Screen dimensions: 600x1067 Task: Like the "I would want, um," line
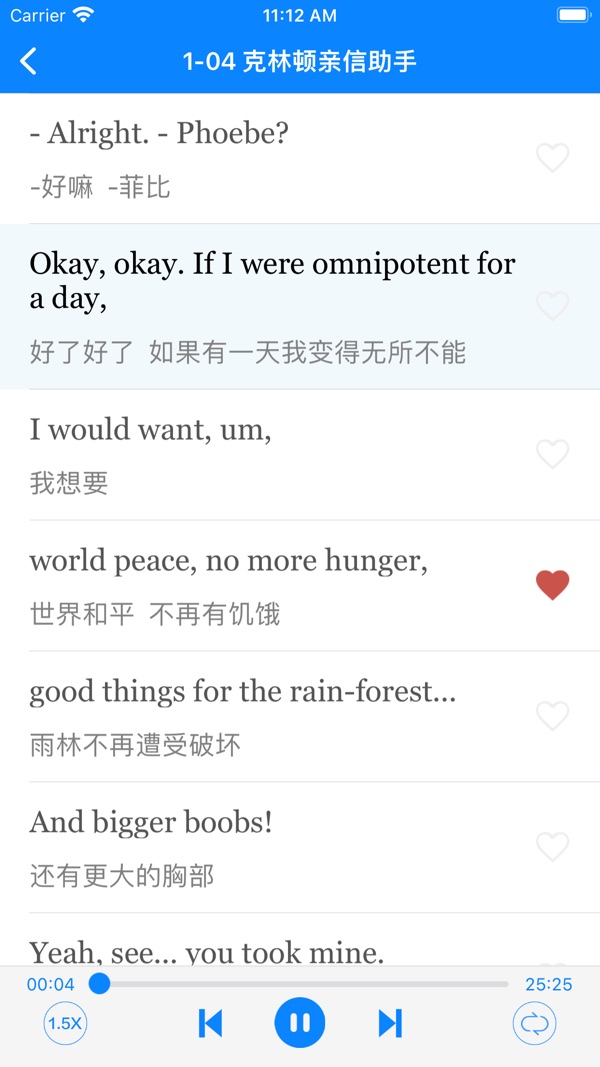tap(553, 455)
